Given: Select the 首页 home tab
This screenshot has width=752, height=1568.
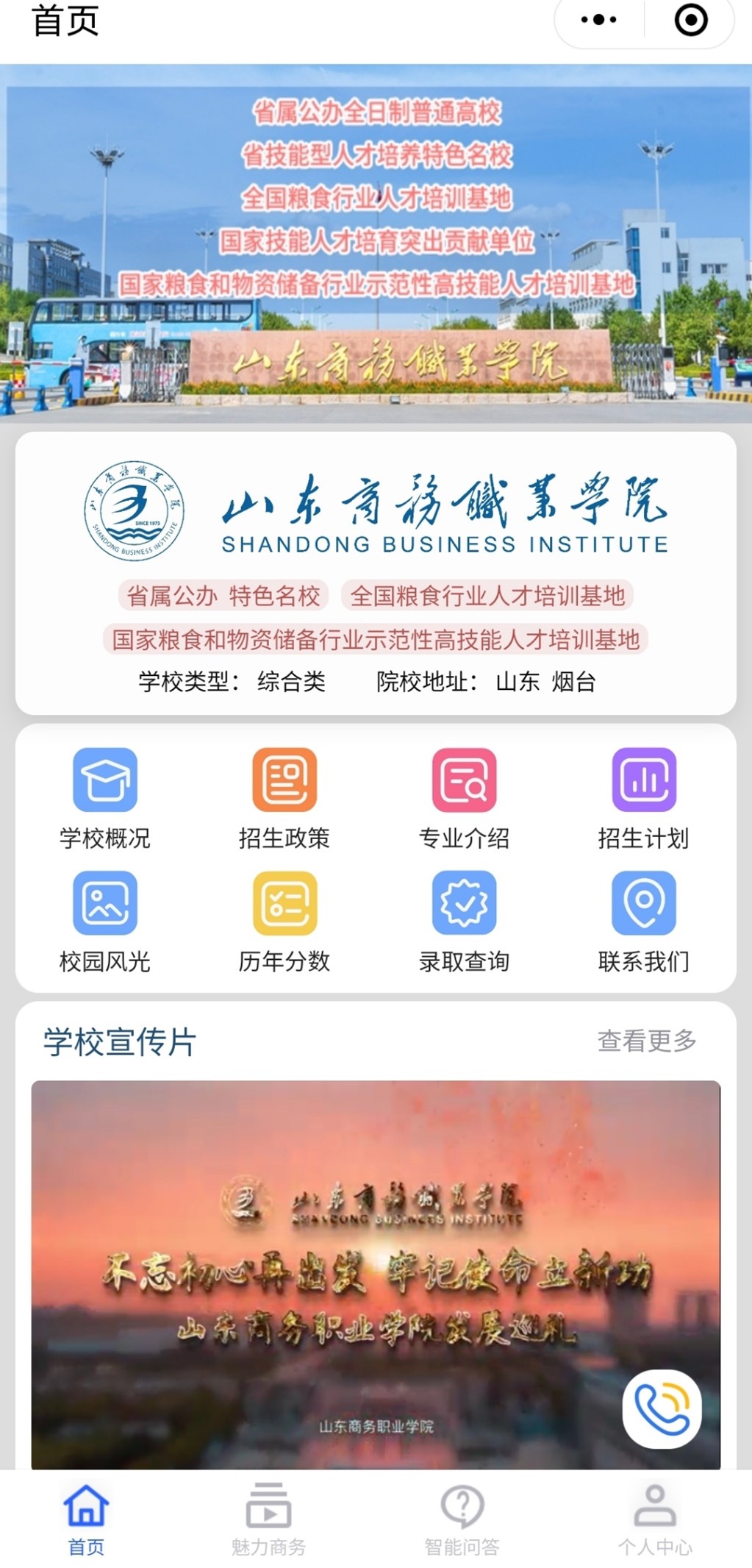Looking at the screenshot, I should [86, 1519].
